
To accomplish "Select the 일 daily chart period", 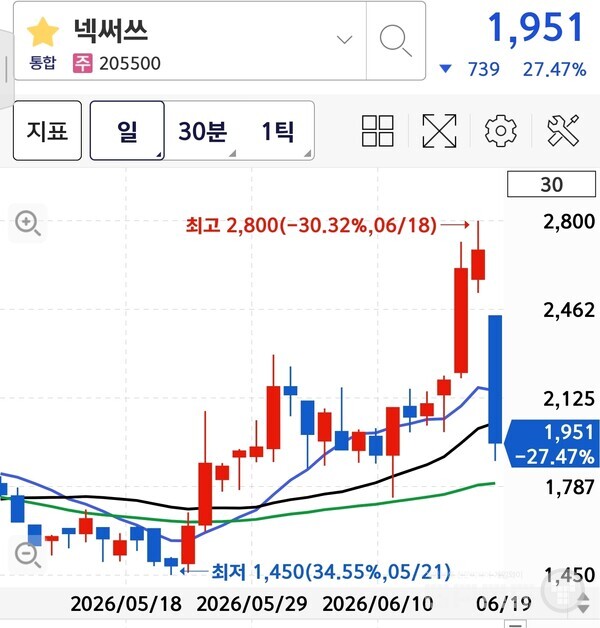I will [127, 131].
